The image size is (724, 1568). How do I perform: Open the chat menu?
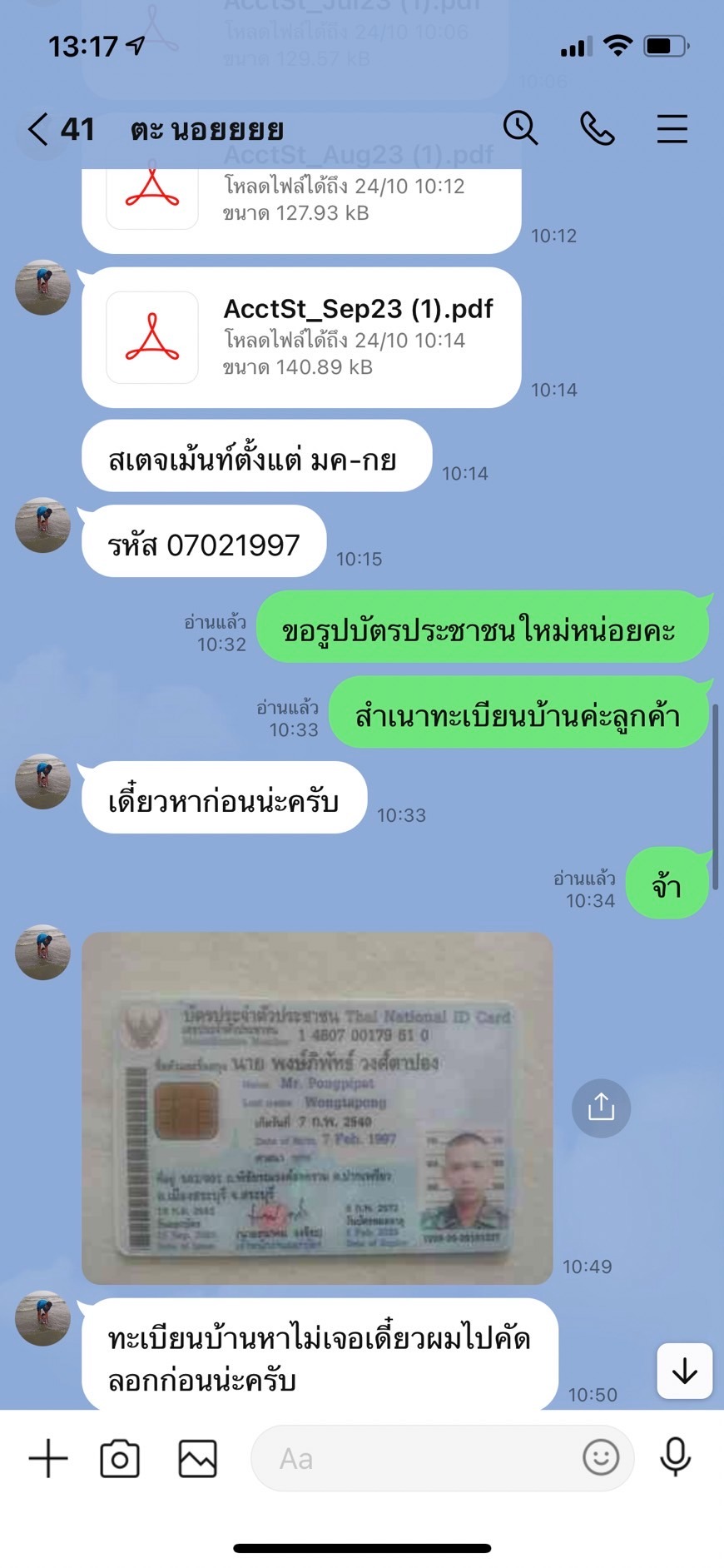pyautogui.click(x=672, y=129)
